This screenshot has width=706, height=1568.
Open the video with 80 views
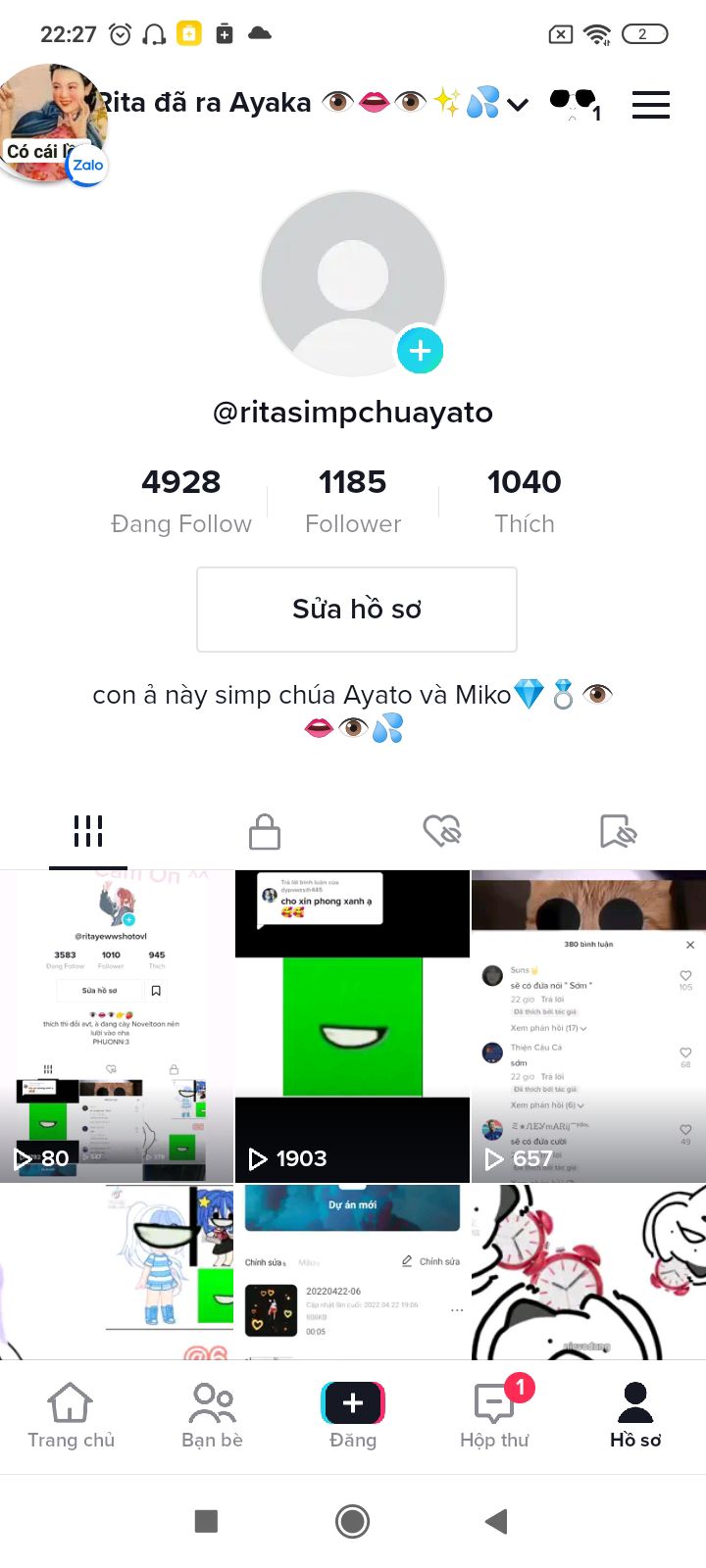click(x=117, y=1025)
